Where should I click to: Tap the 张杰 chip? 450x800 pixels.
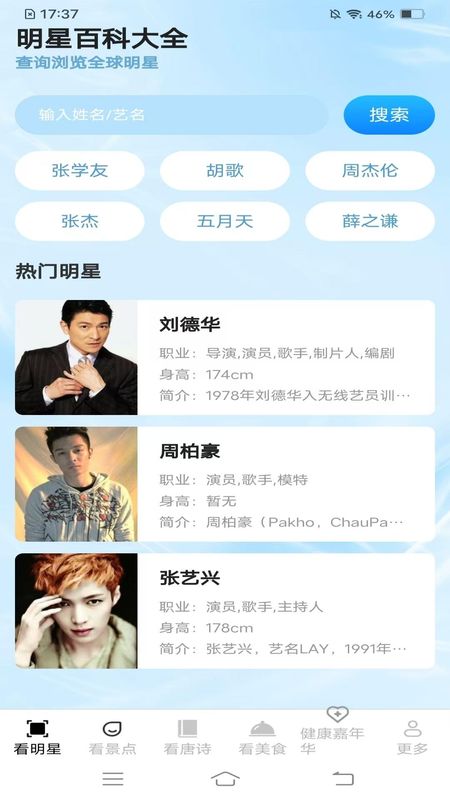[80, 221]
